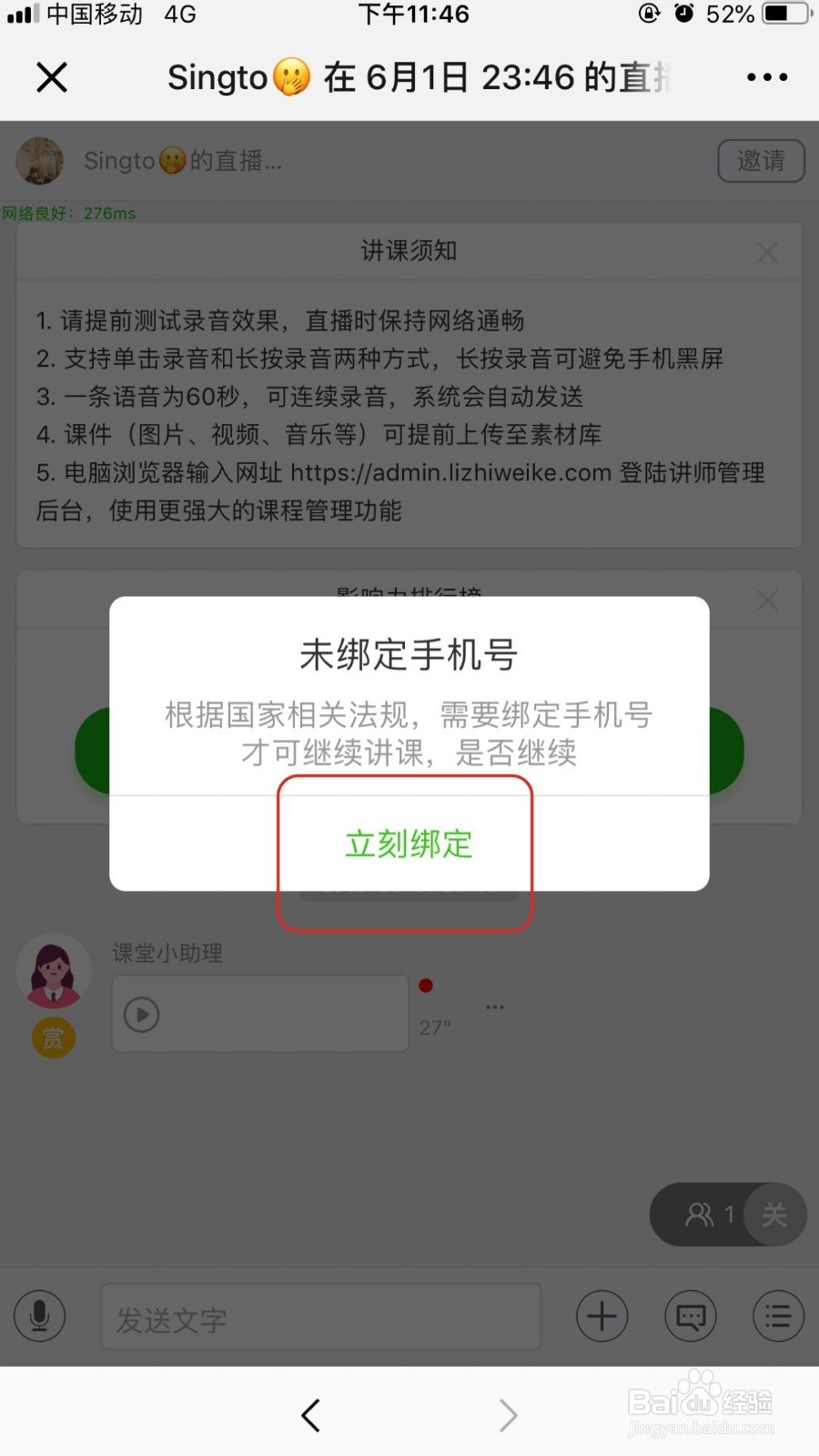Tap 立刻绑定 to bind phone number
Image resolution: width=819 pixels, height=1456 pixels.
coord(407,844)
